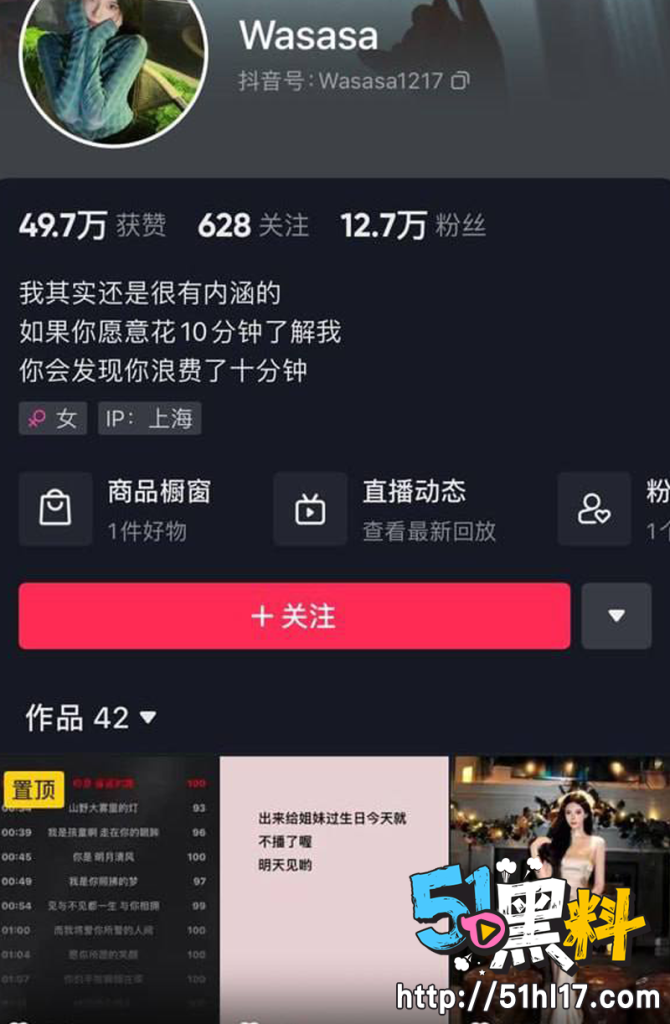Copy the Douyin ID Wasasa1217
This screenshot has height=1024, width=670.
click(x=460, y=81)
